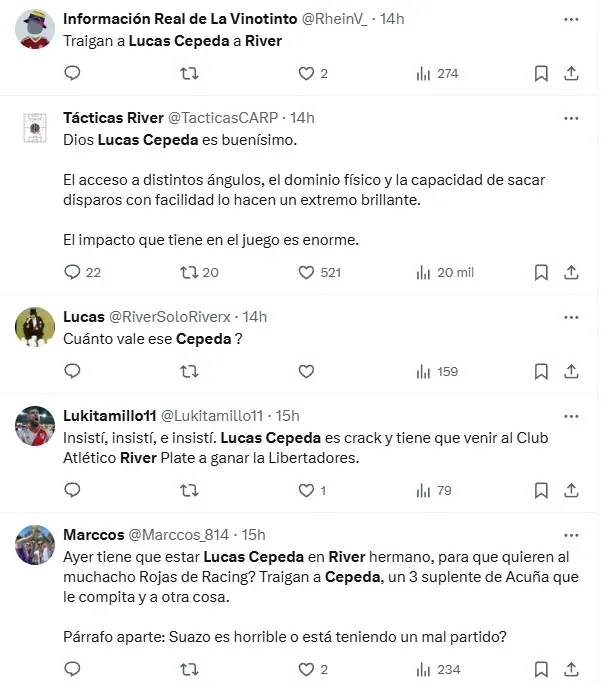
Task: Bookmark the tweet by Información Real de La Vinotinto
Action: tap(541, 73)
